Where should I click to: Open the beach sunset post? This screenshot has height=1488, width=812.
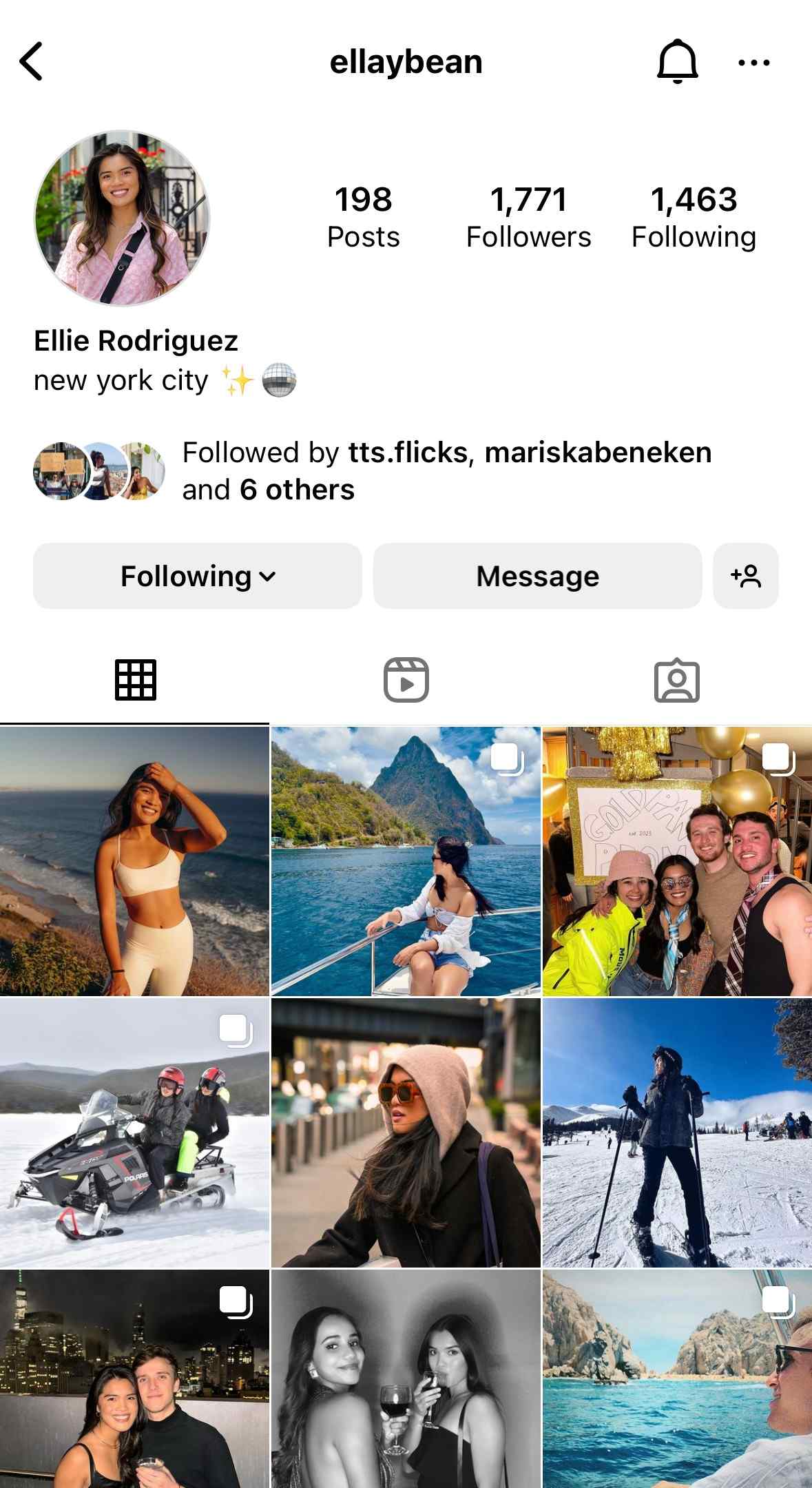point(134,861)
